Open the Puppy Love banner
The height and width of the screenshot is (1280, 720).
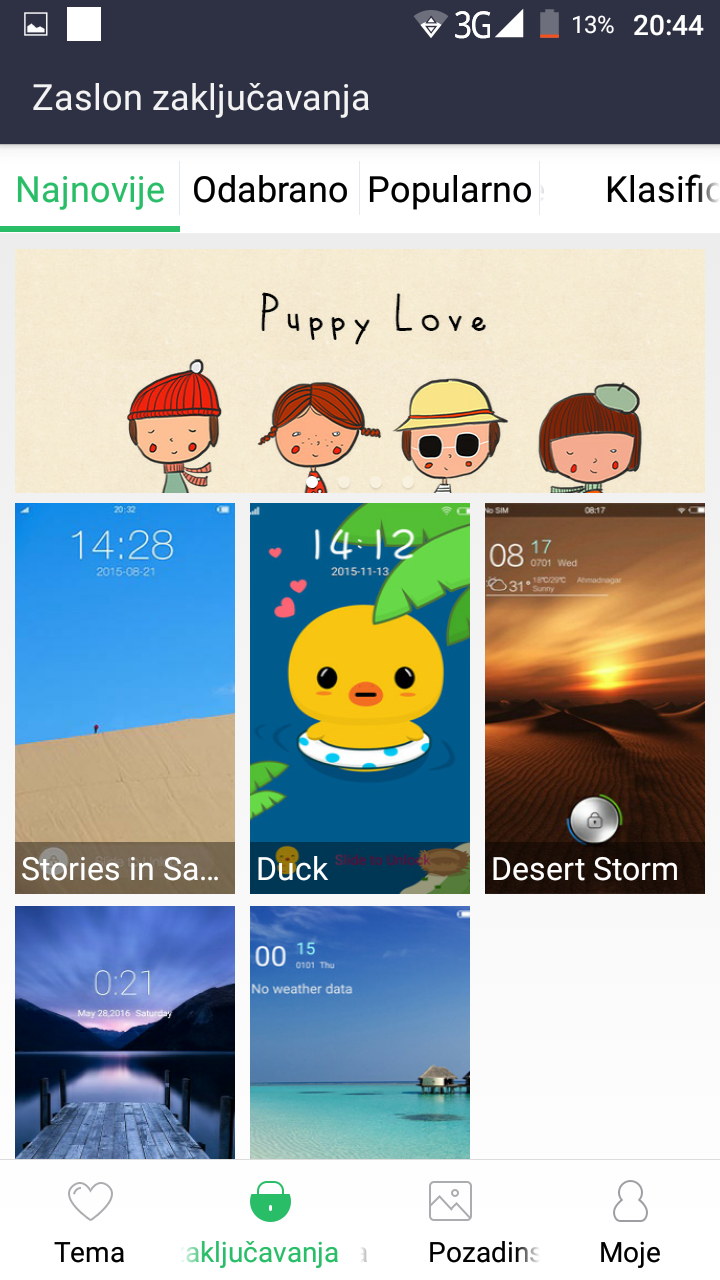[x=360, y=371]
